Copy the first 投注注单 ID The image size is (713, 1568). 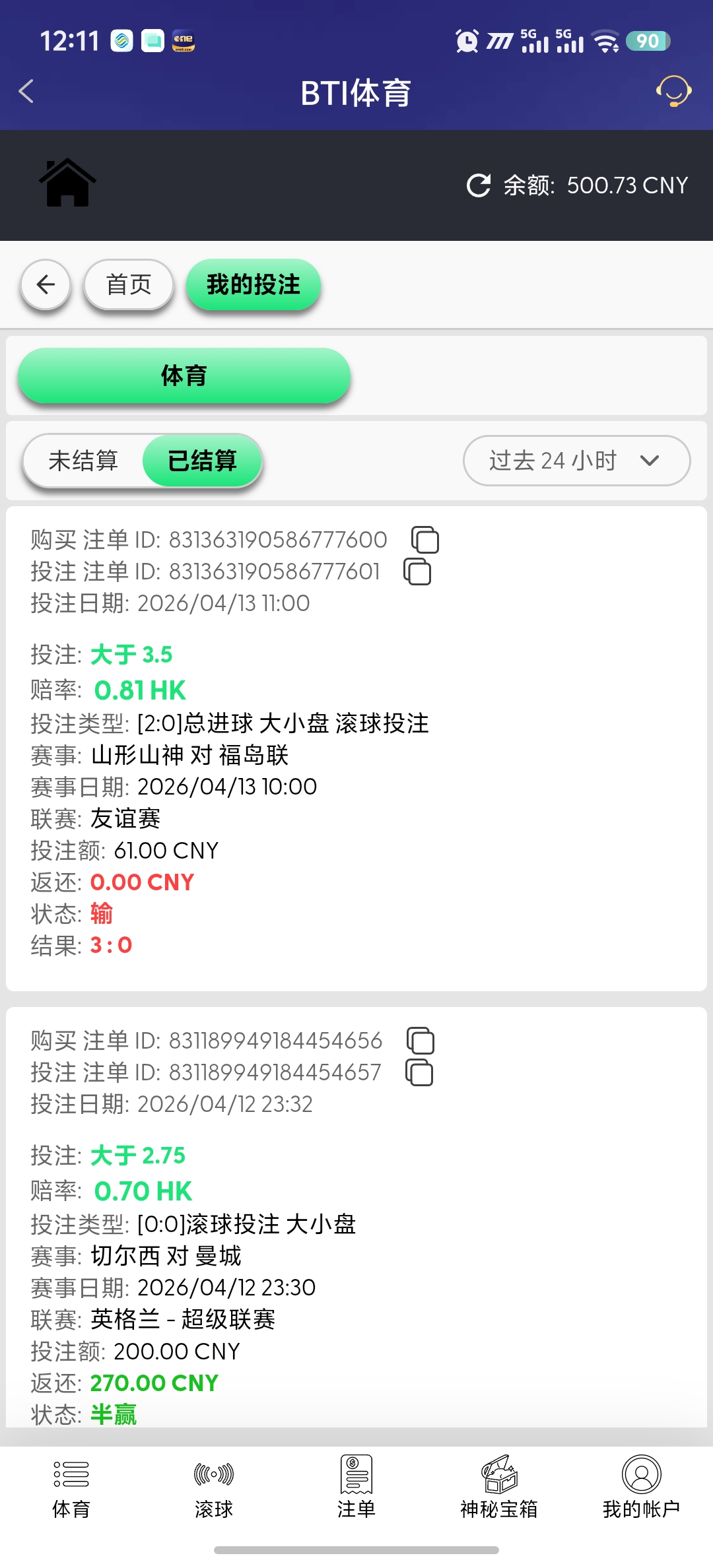(417, 572)
